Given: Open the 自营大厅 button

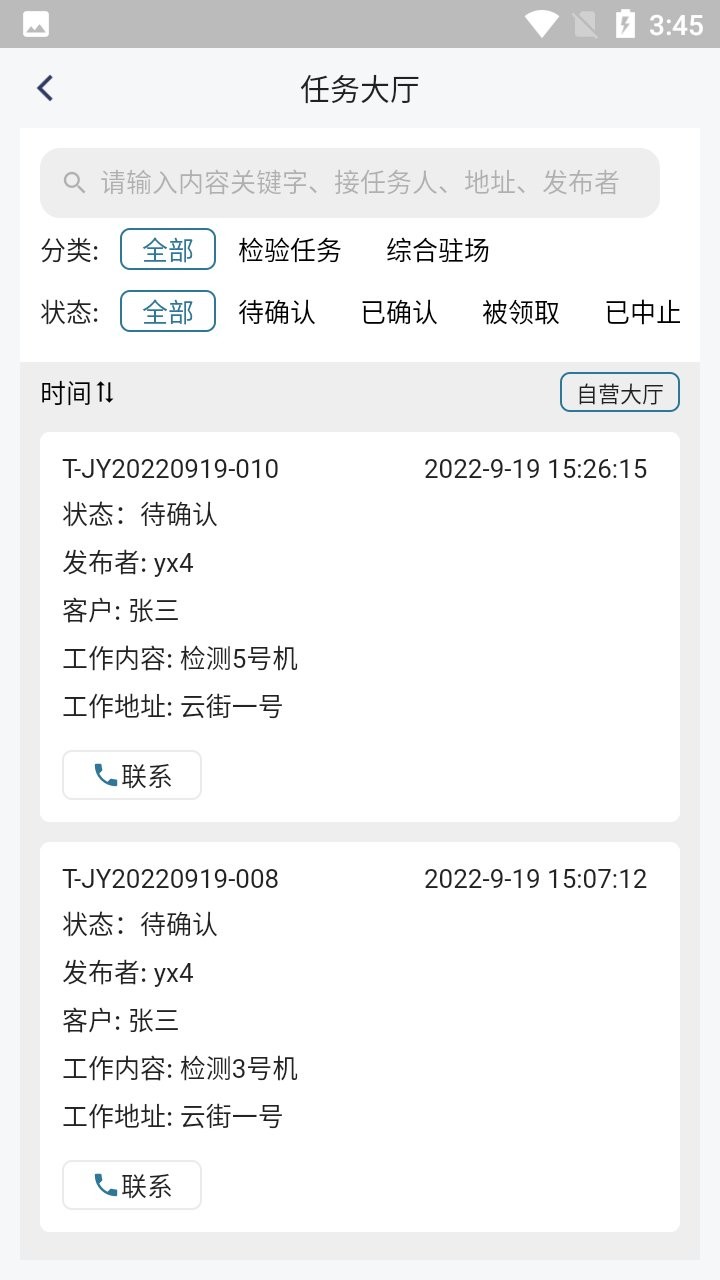Looking at the screenshot, I should point(619,393).
